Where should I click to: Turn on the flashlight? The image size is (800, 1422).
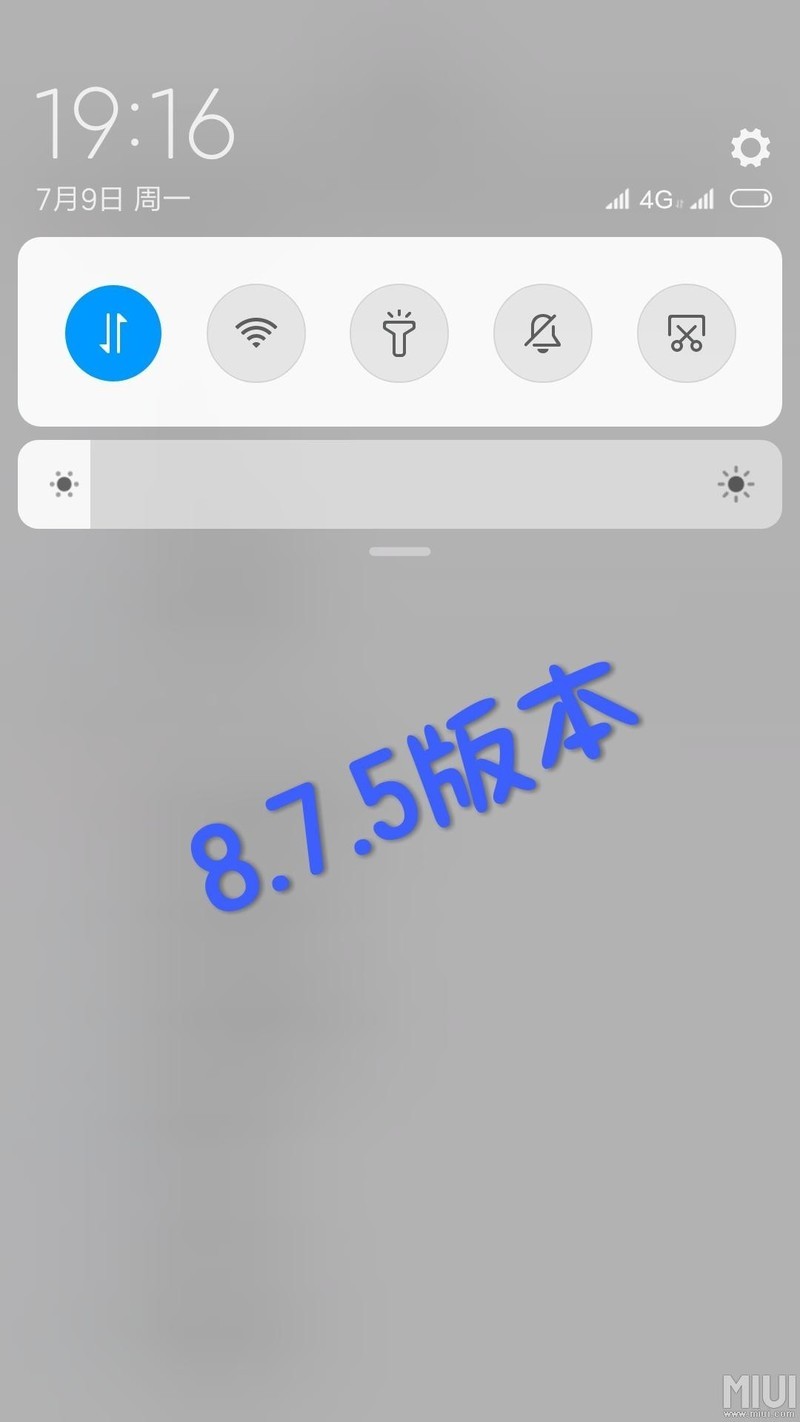click(399, 333)
